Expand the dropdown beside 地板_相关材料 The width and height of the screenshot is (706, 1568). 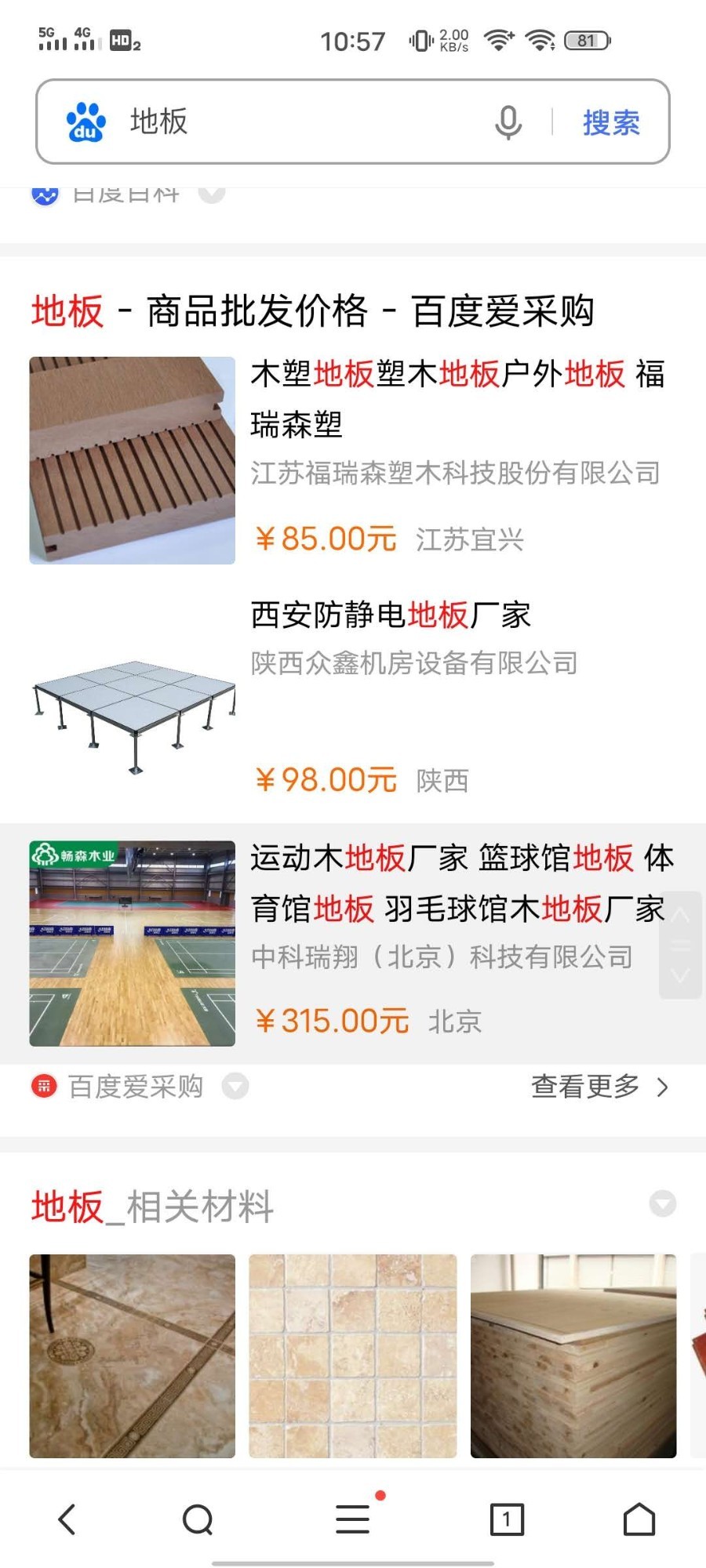coord(663,1203)
